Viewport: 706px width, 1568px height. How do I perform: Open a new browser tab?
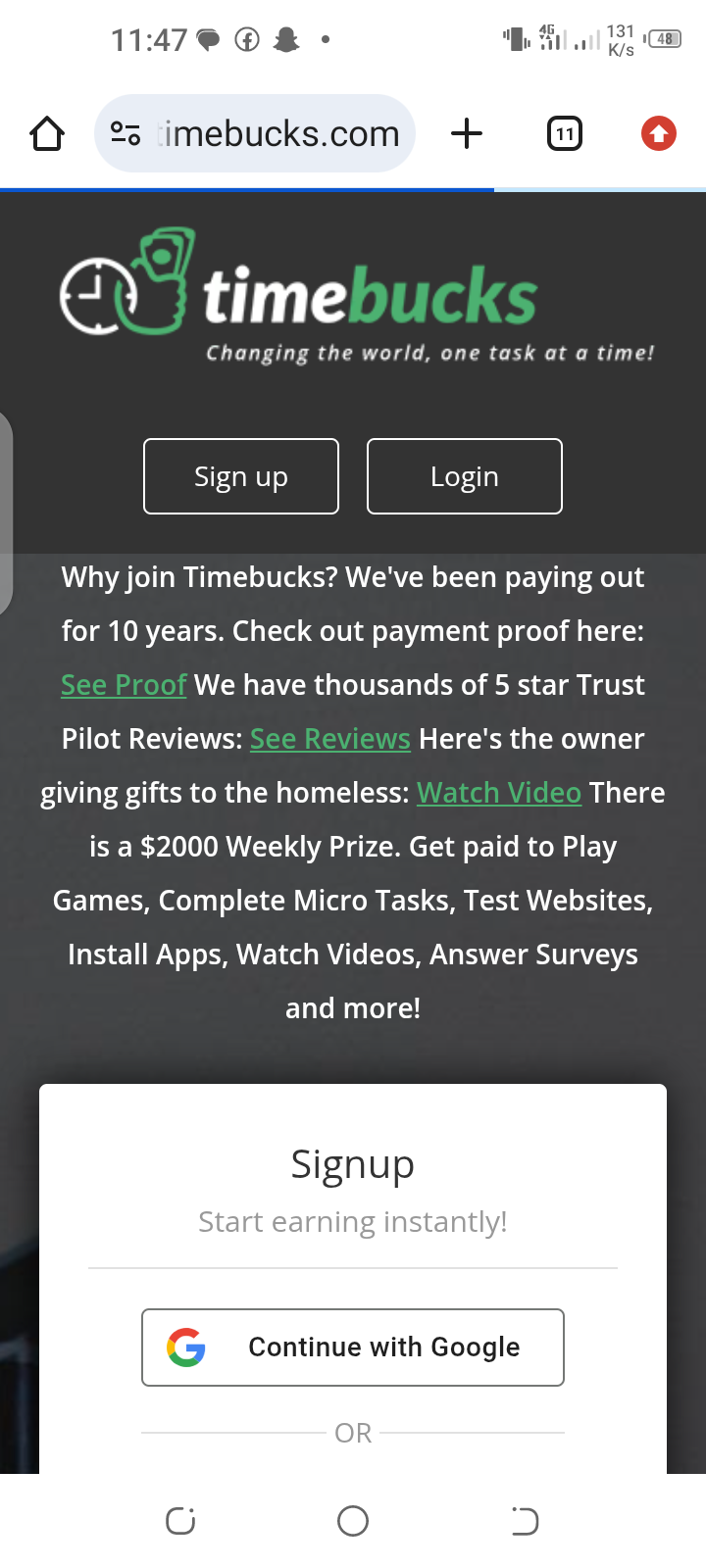[467, 133]
